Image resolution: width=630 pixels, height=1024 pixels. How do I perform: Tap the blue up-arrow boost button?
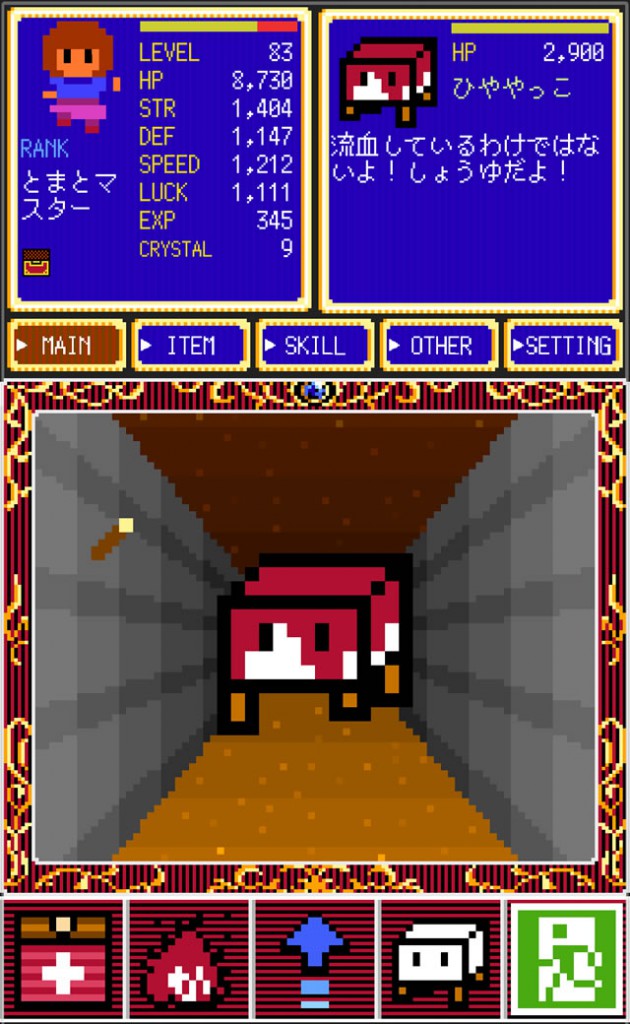coord(315,959)
